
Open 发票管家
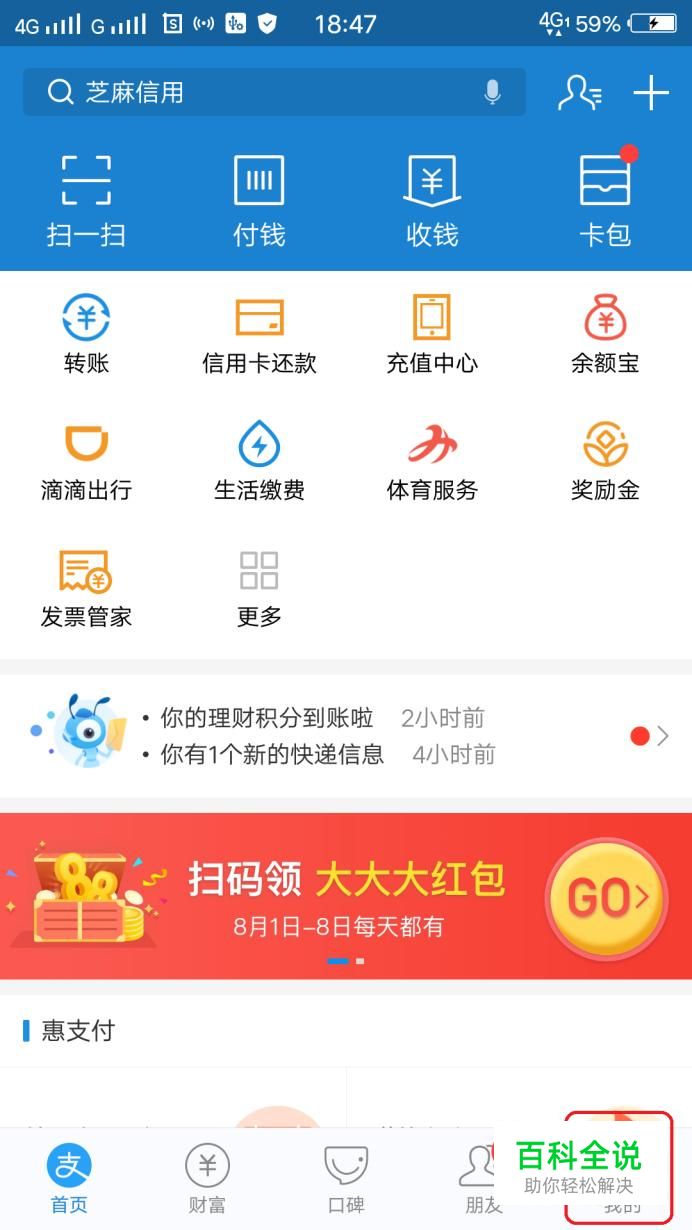coord(86,589)
